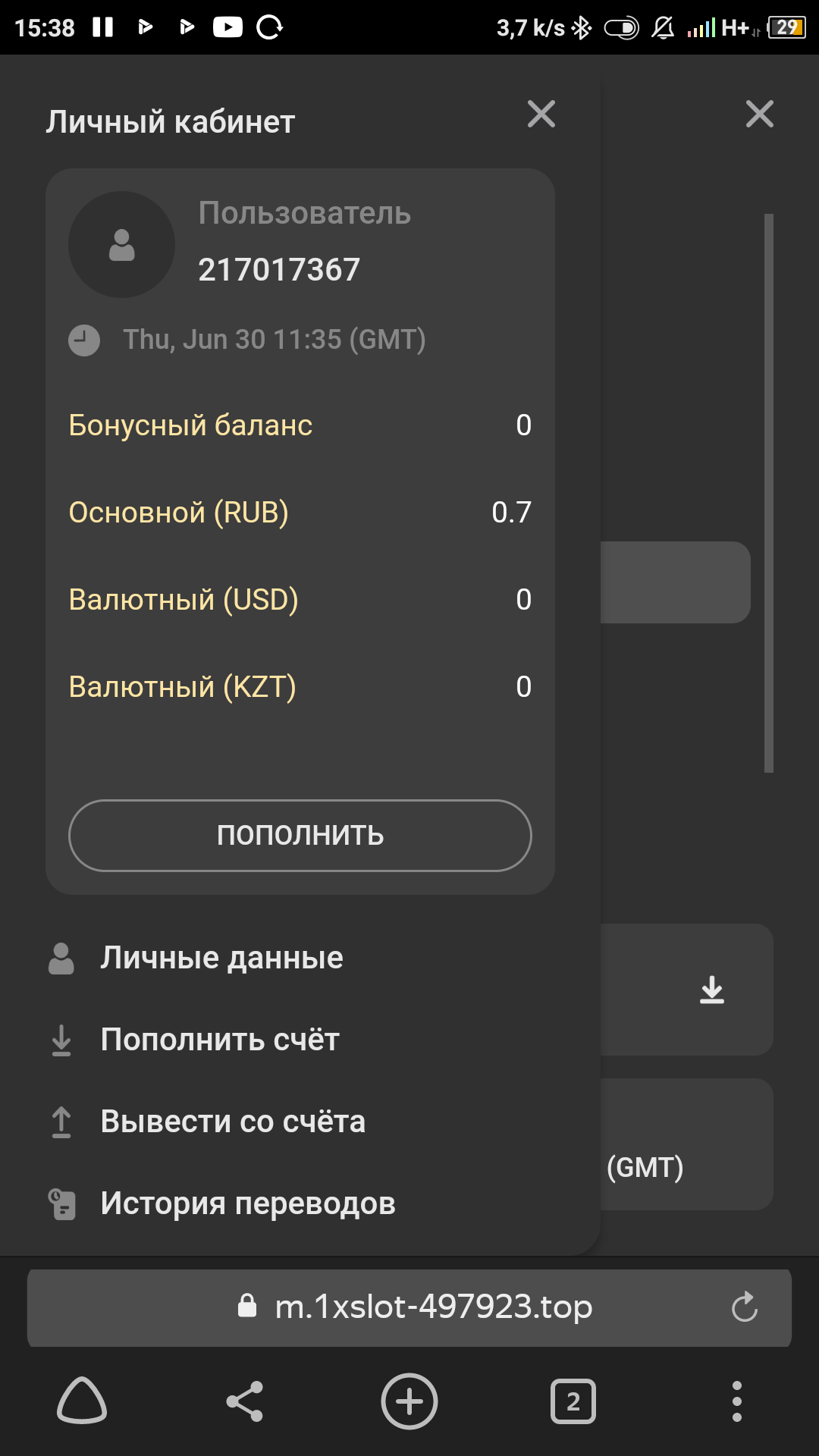Tap the ПОПОЛНИТЬ button
The height and width of the screenshot is (1456, 819).
click(300, 835)
